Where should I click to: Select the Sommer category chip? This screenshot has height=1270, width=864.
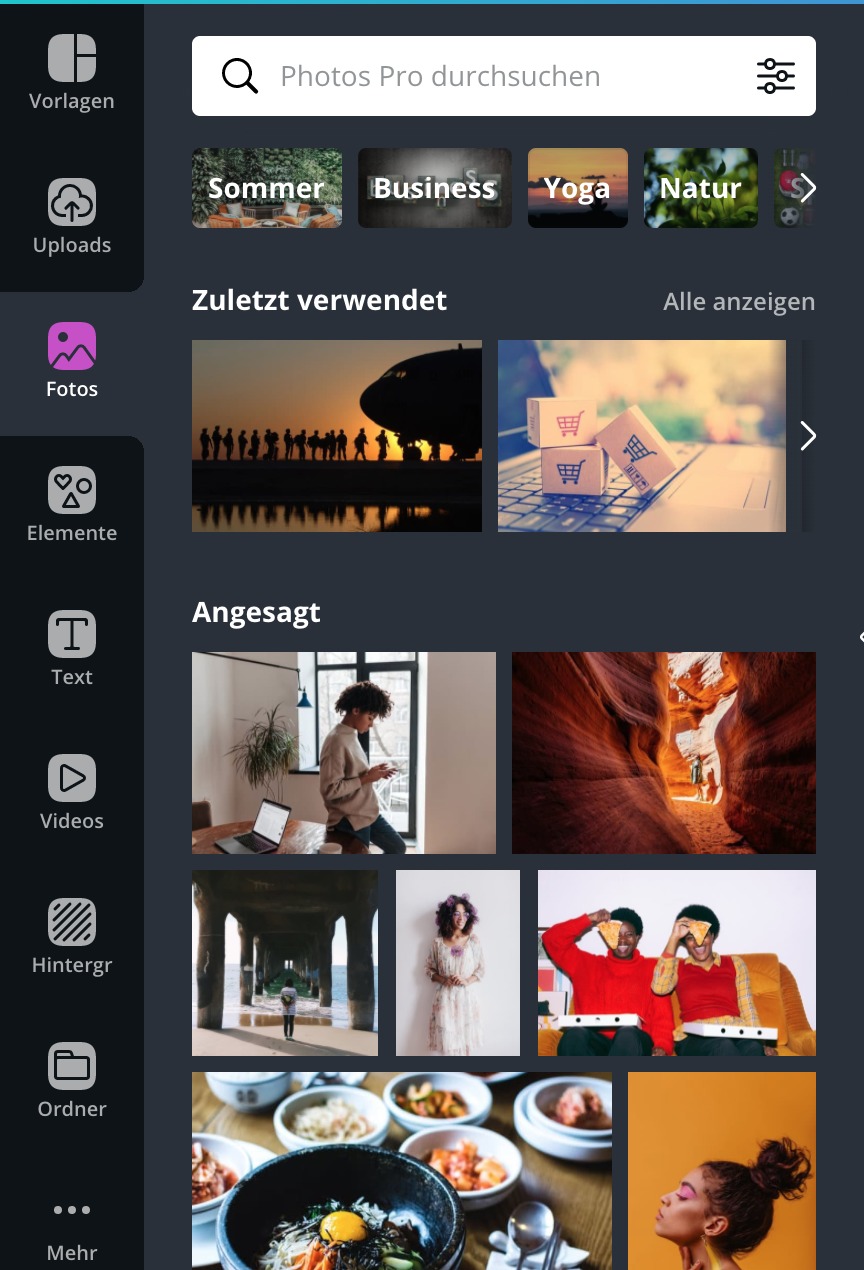point(267,188)
